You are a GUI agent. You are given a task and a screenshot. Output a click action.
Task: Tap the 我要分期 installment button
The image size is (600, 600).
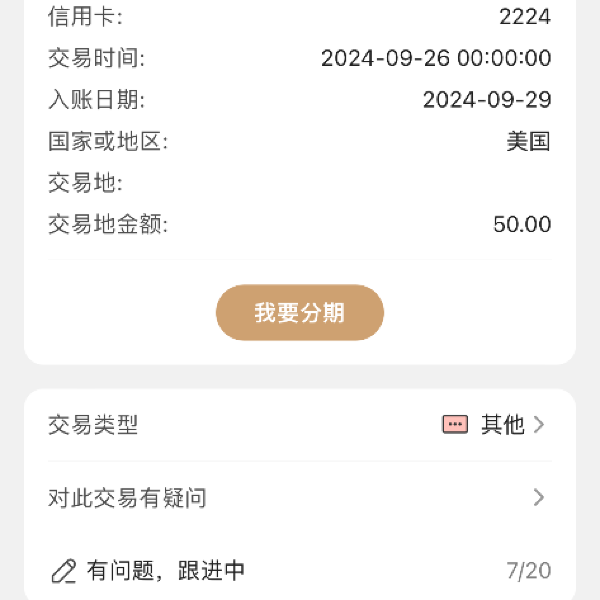coord(300,313)
